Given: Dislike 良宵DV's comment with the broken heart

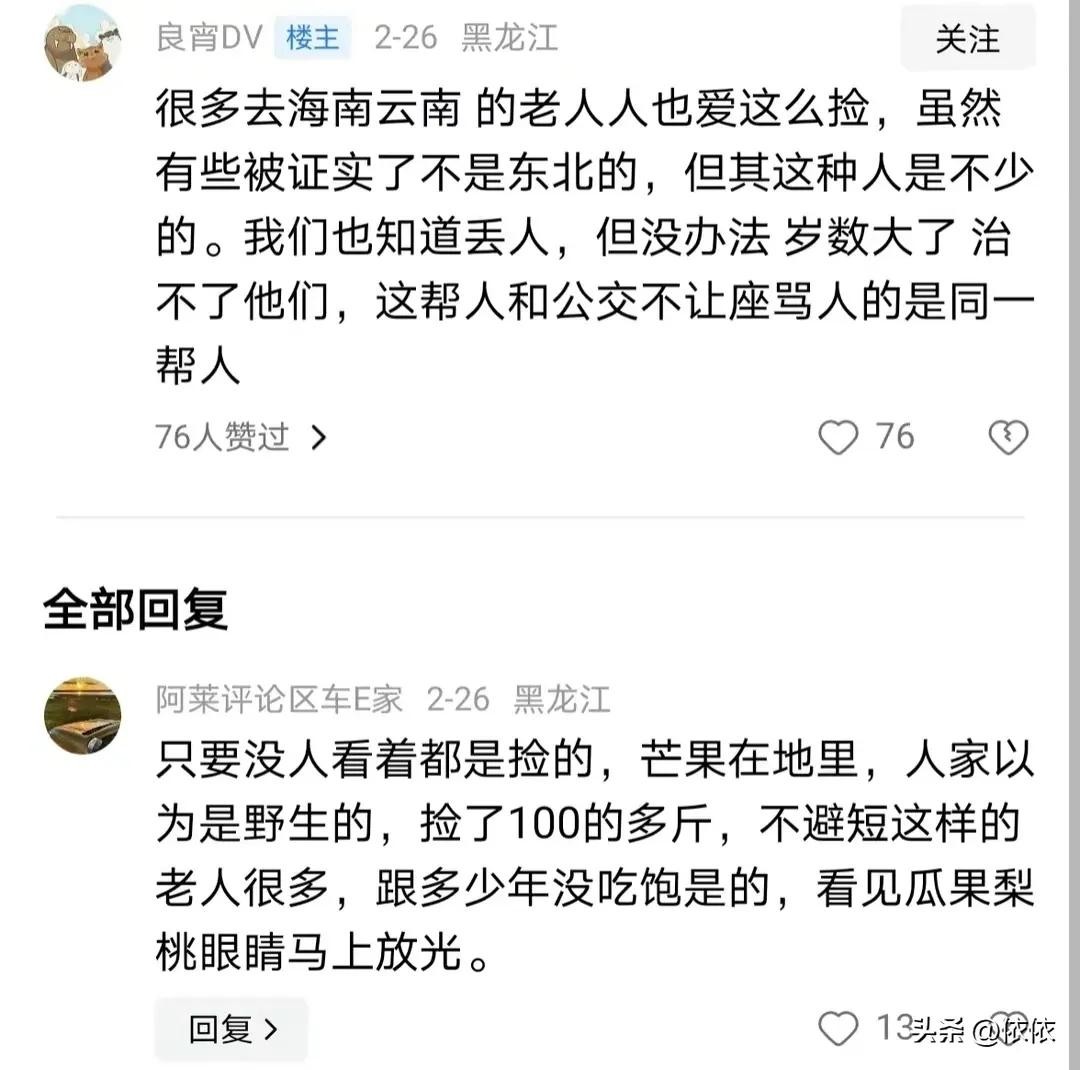Looking at the screenshot, I should [1007, 437].
